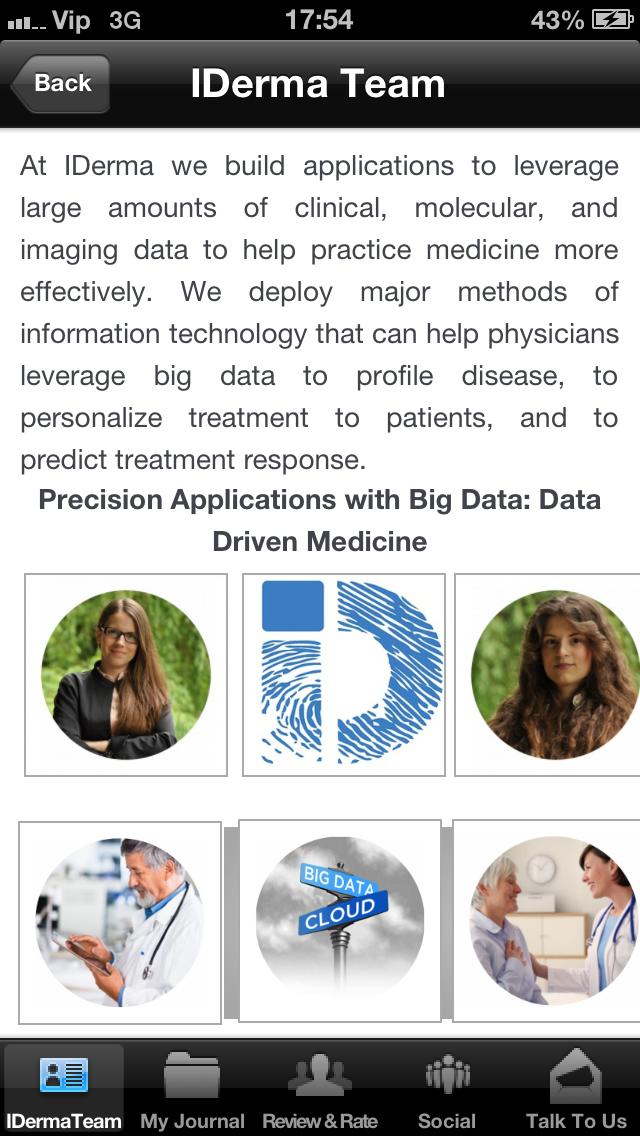Select the IDermaTeam tab
This screenshot has width=640, height=1136.
(x=64, y=1090)
